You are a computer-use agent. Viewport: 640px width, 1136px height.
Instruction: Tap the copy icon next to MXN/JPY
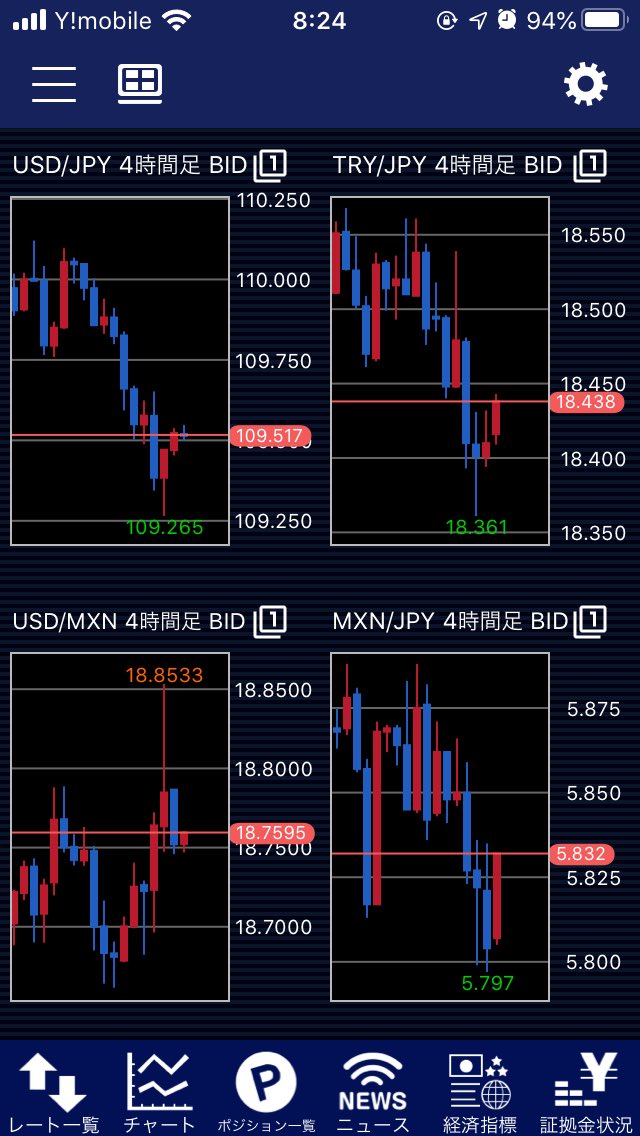coord(590,621)
